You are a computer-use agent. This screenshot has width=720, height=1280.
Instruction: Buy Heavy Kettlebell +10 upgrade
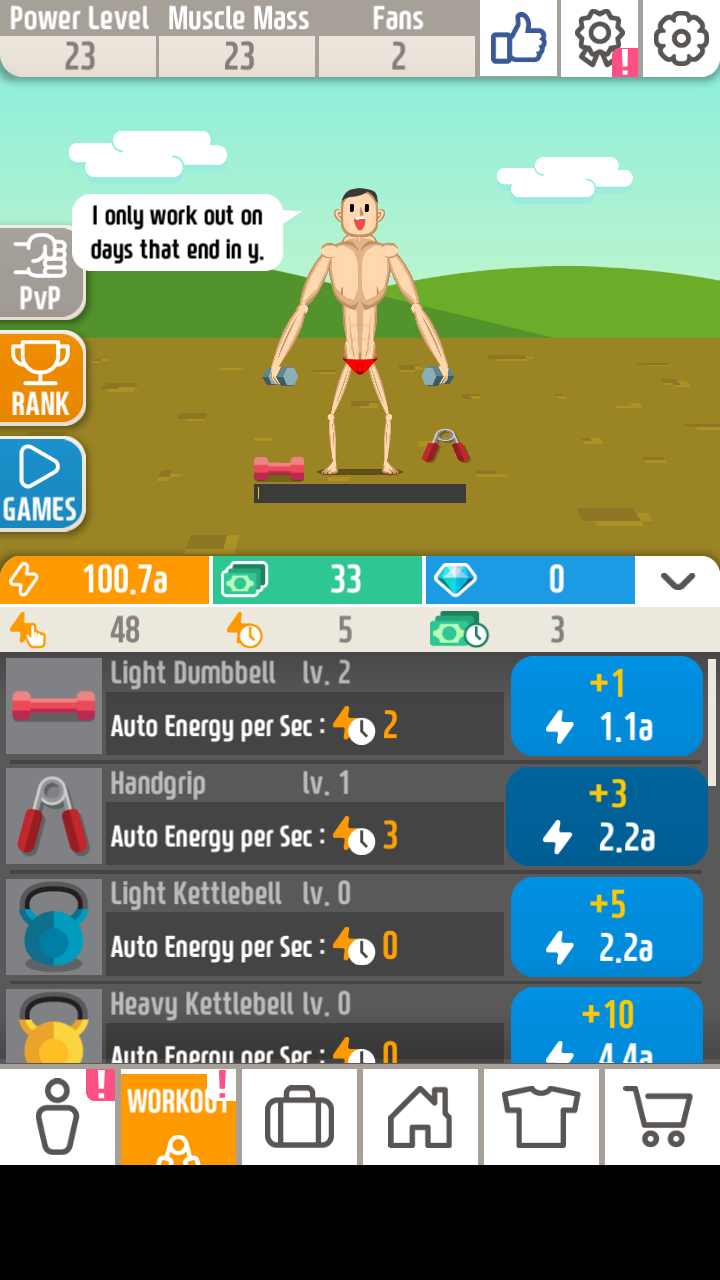click(607, 1027)
